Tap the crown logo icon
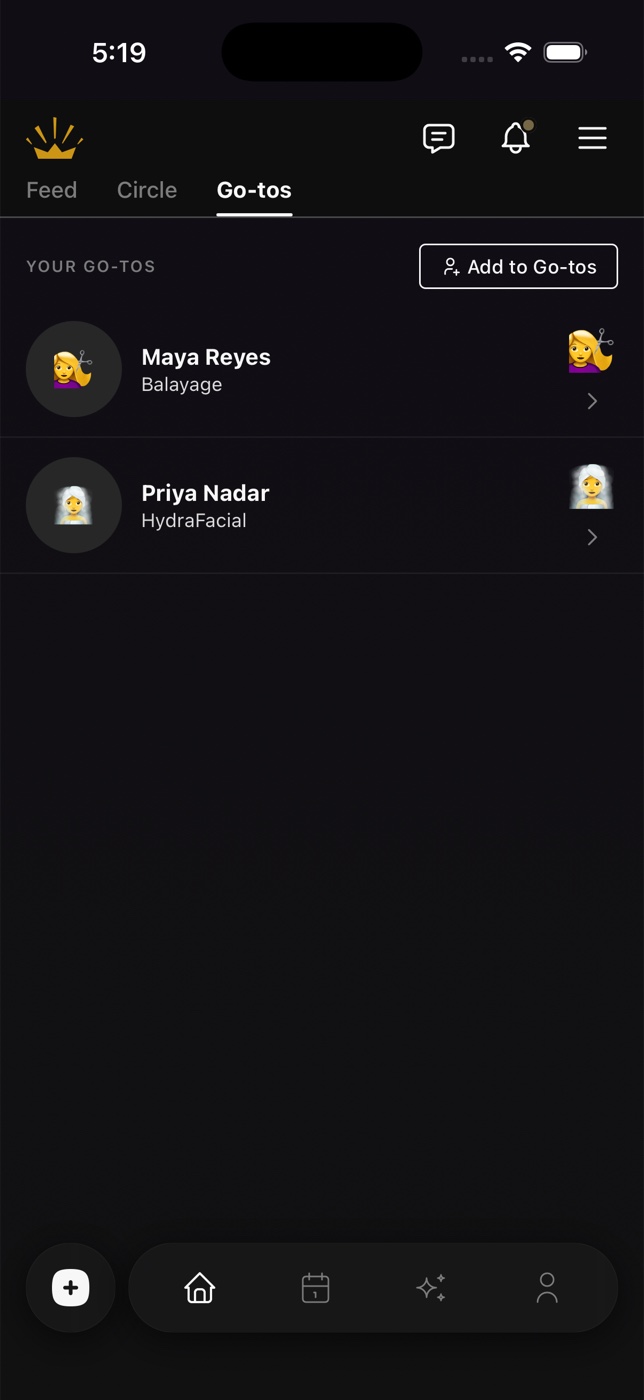This screenshot has height=1400, width=644. [54, 138]
